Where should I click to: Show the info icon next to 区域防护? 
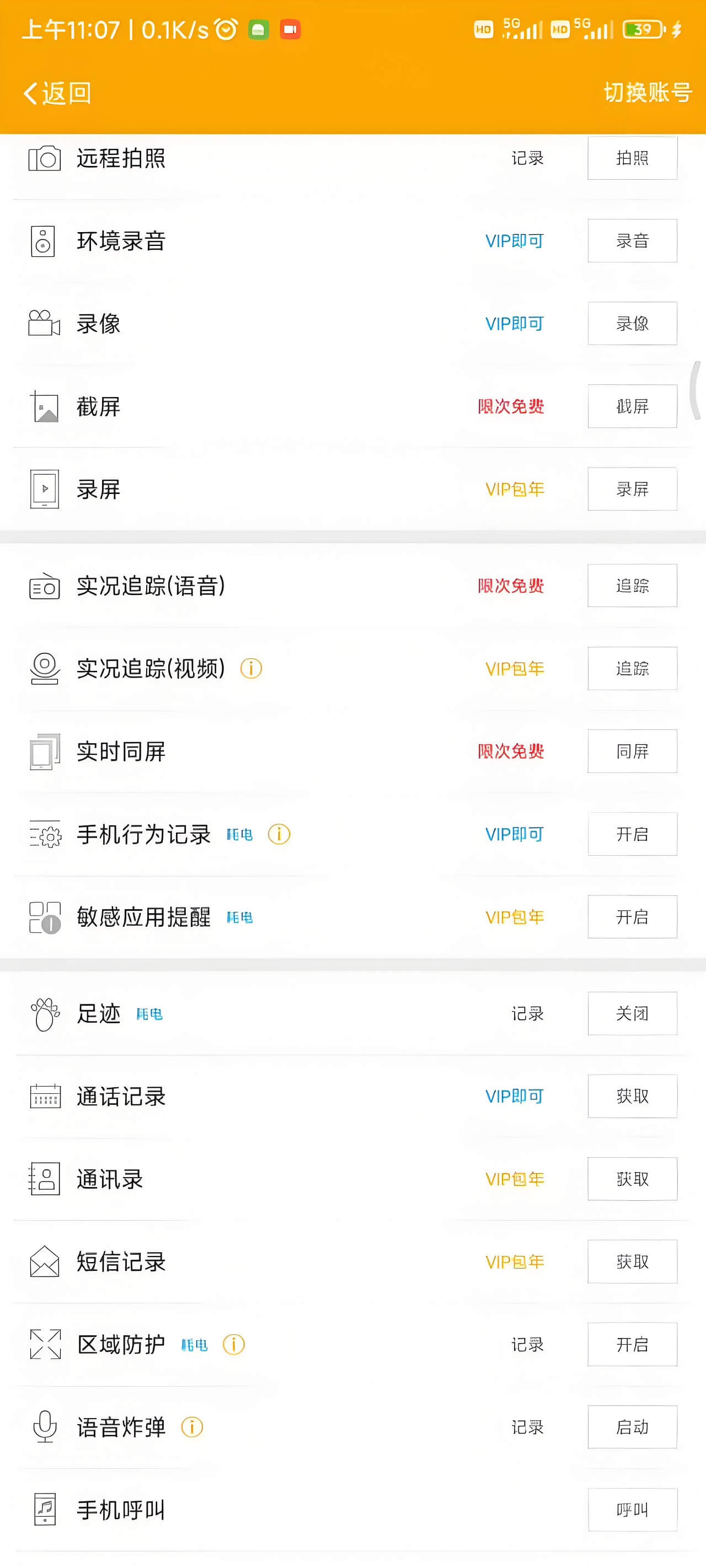pos(234,1345)
